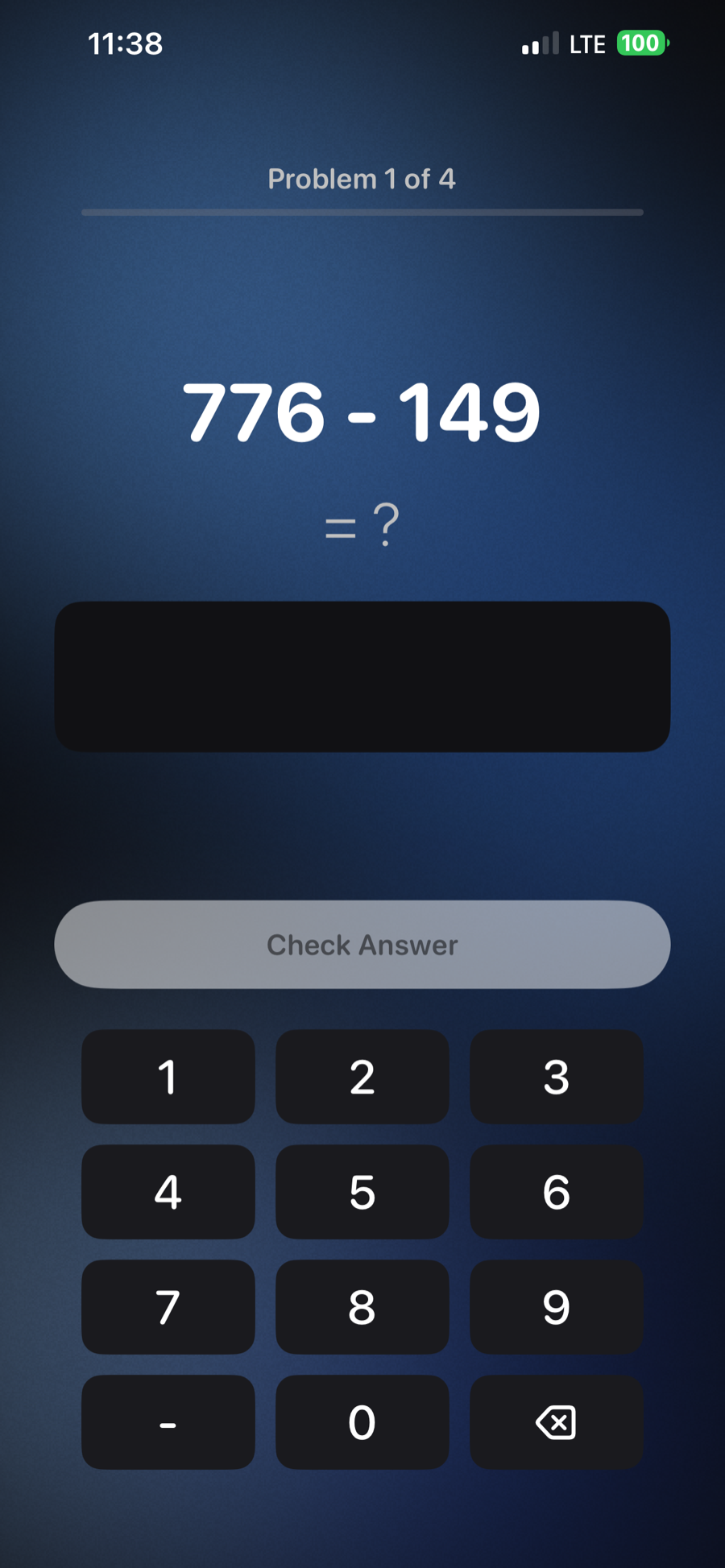Tap the LTE network indicator
This screenshot has height=1568, width=725.
[587, 43]
